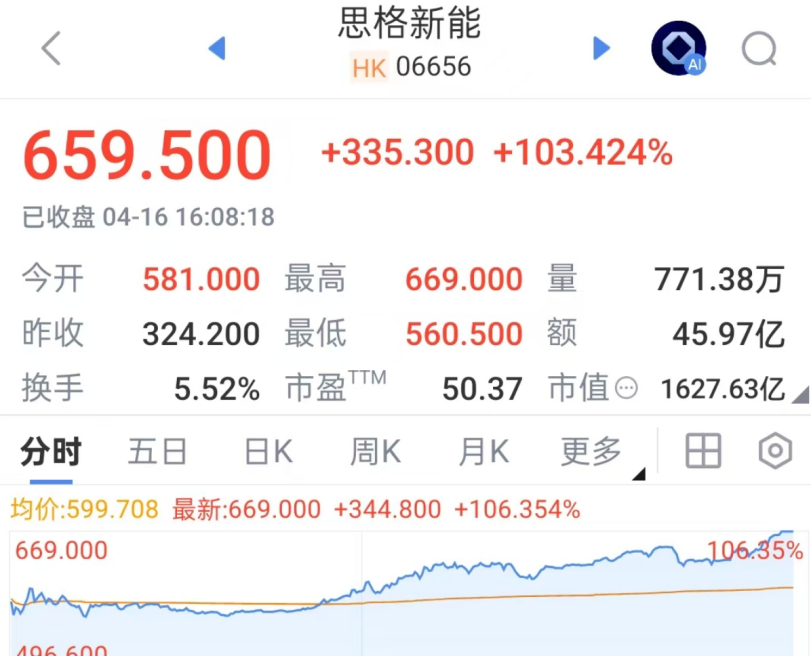This screenshot has width=811, height=656.
Task: Expand the quote details corner arrow
Action: point(800,397)
